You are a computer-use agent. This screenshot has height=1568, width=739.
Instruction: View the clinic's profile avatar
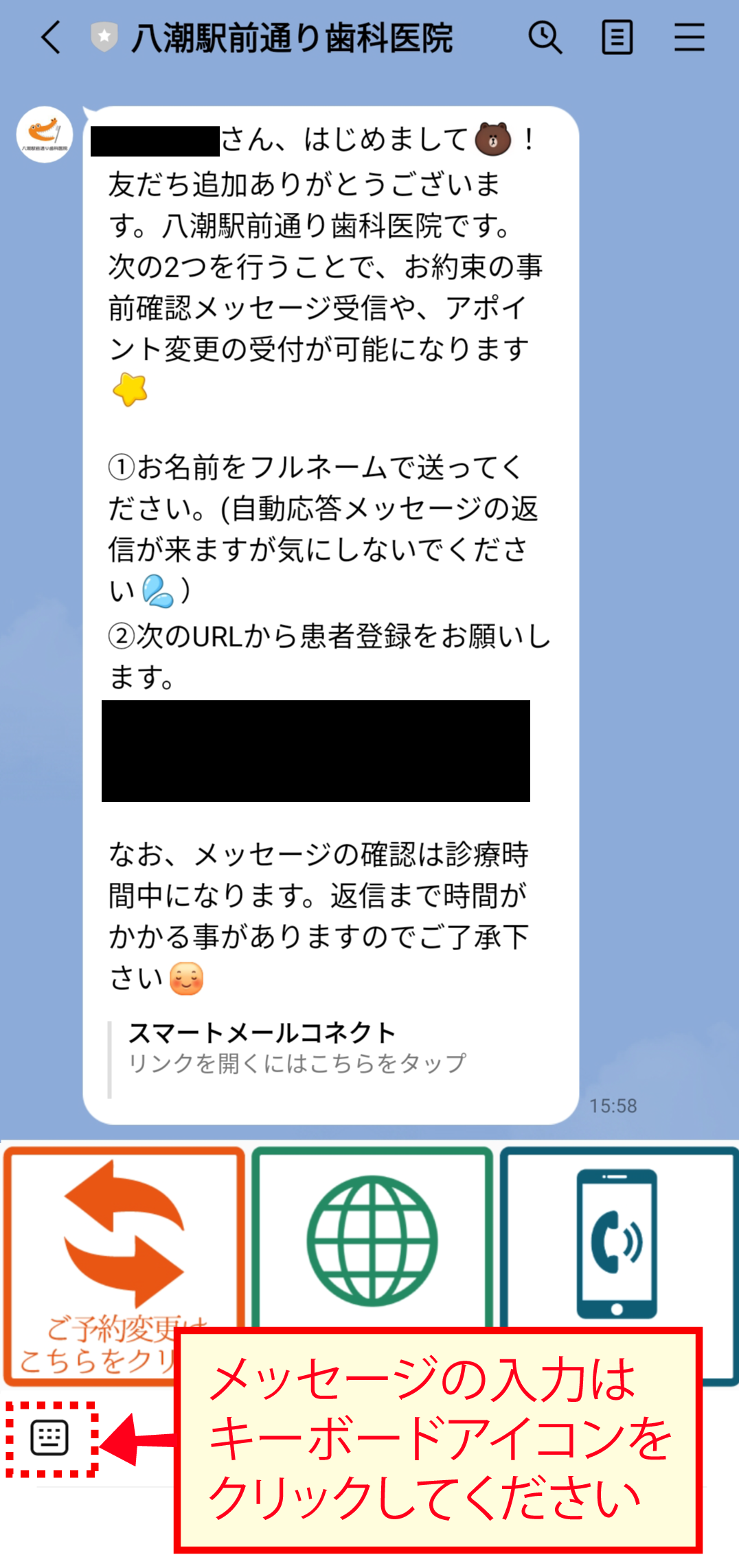point(45,134)
